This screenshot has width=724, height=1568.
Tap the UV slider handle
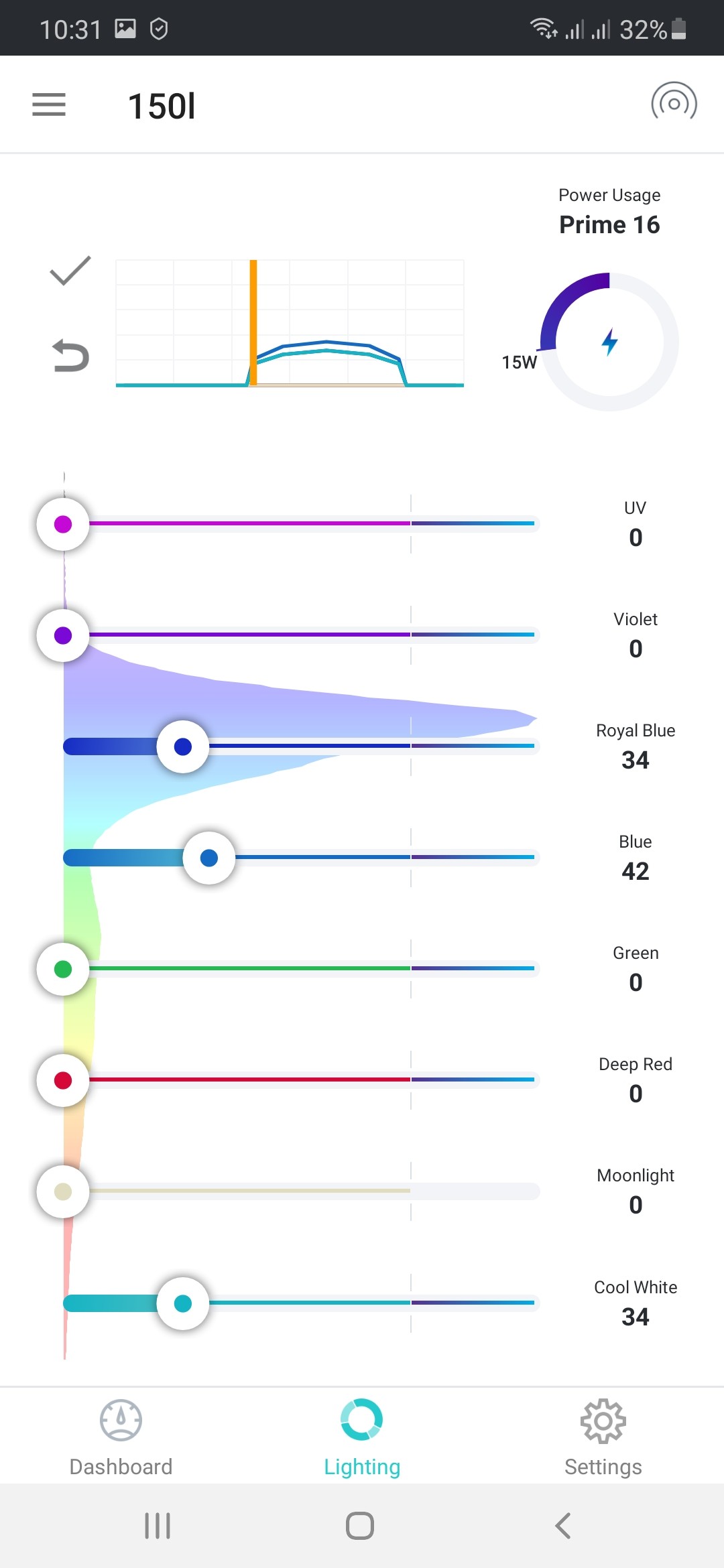(63, 524)
